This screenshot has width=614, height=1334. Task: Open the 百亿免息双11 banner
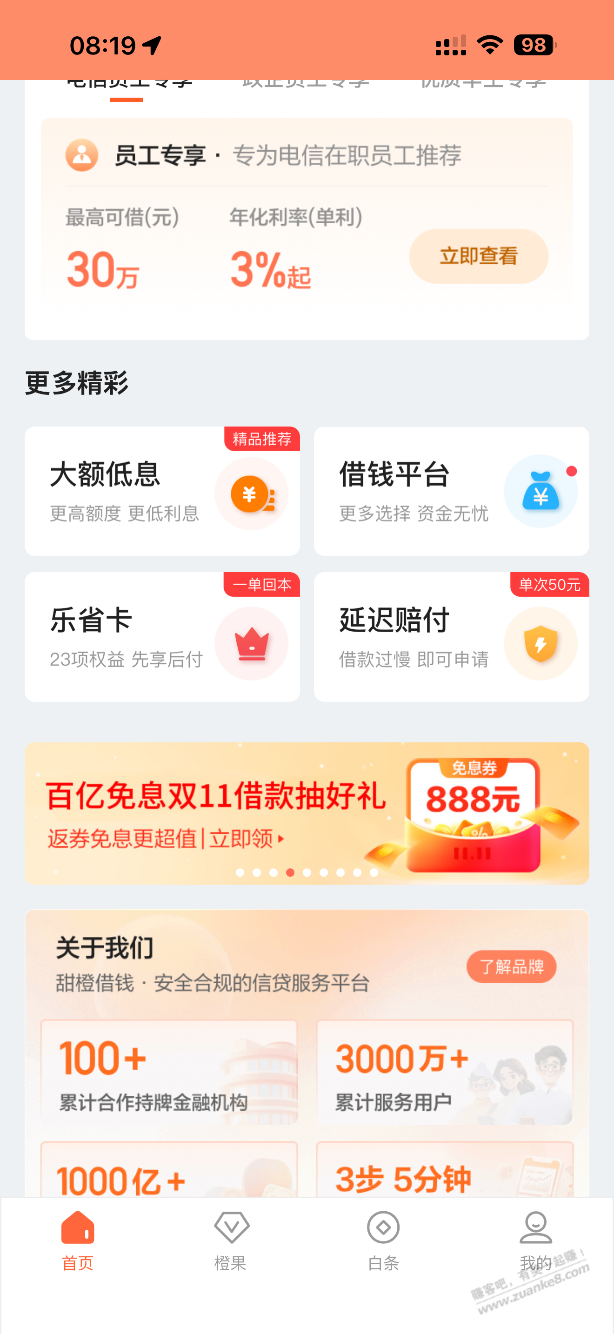click(x=306, y=812)
